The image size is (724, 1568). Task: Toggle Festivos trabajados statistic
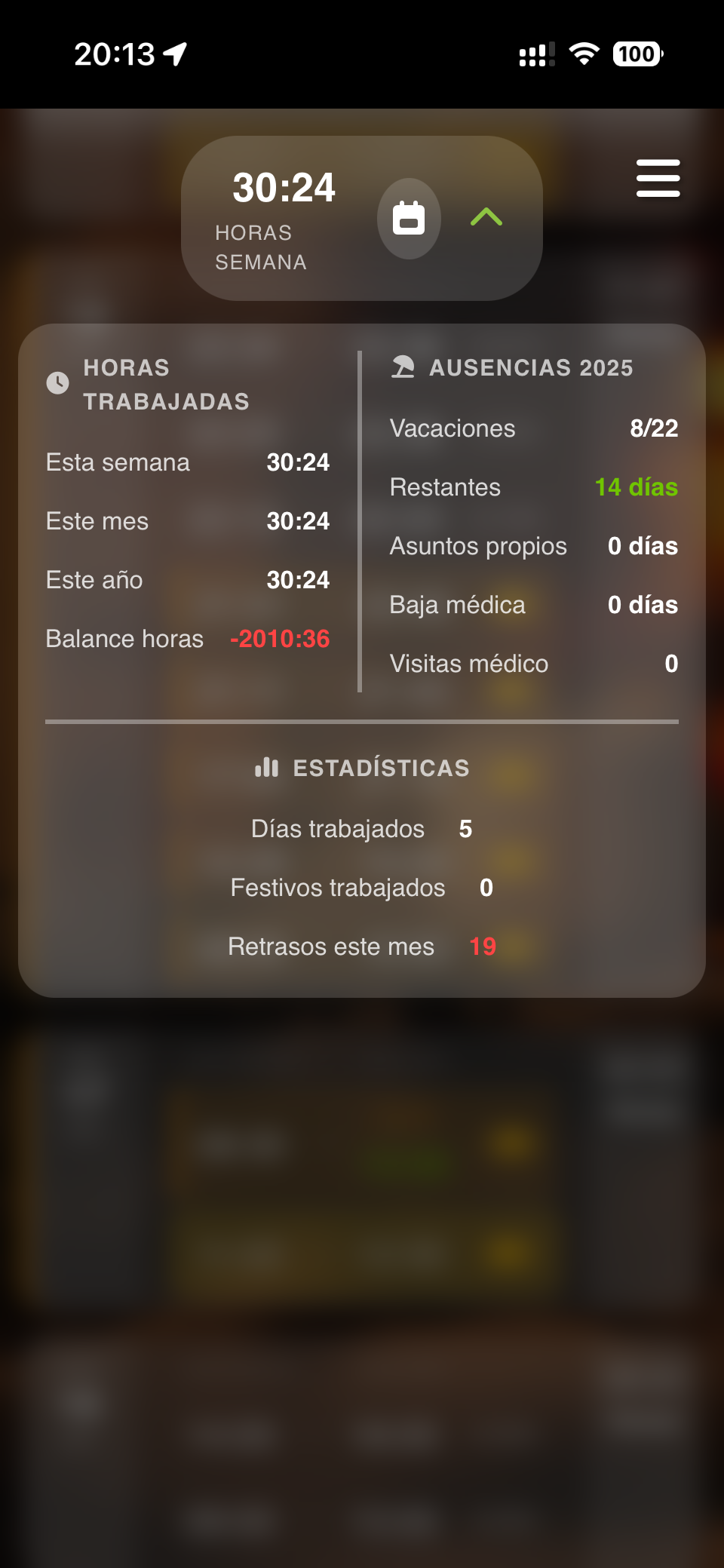(x=358, y=888)
